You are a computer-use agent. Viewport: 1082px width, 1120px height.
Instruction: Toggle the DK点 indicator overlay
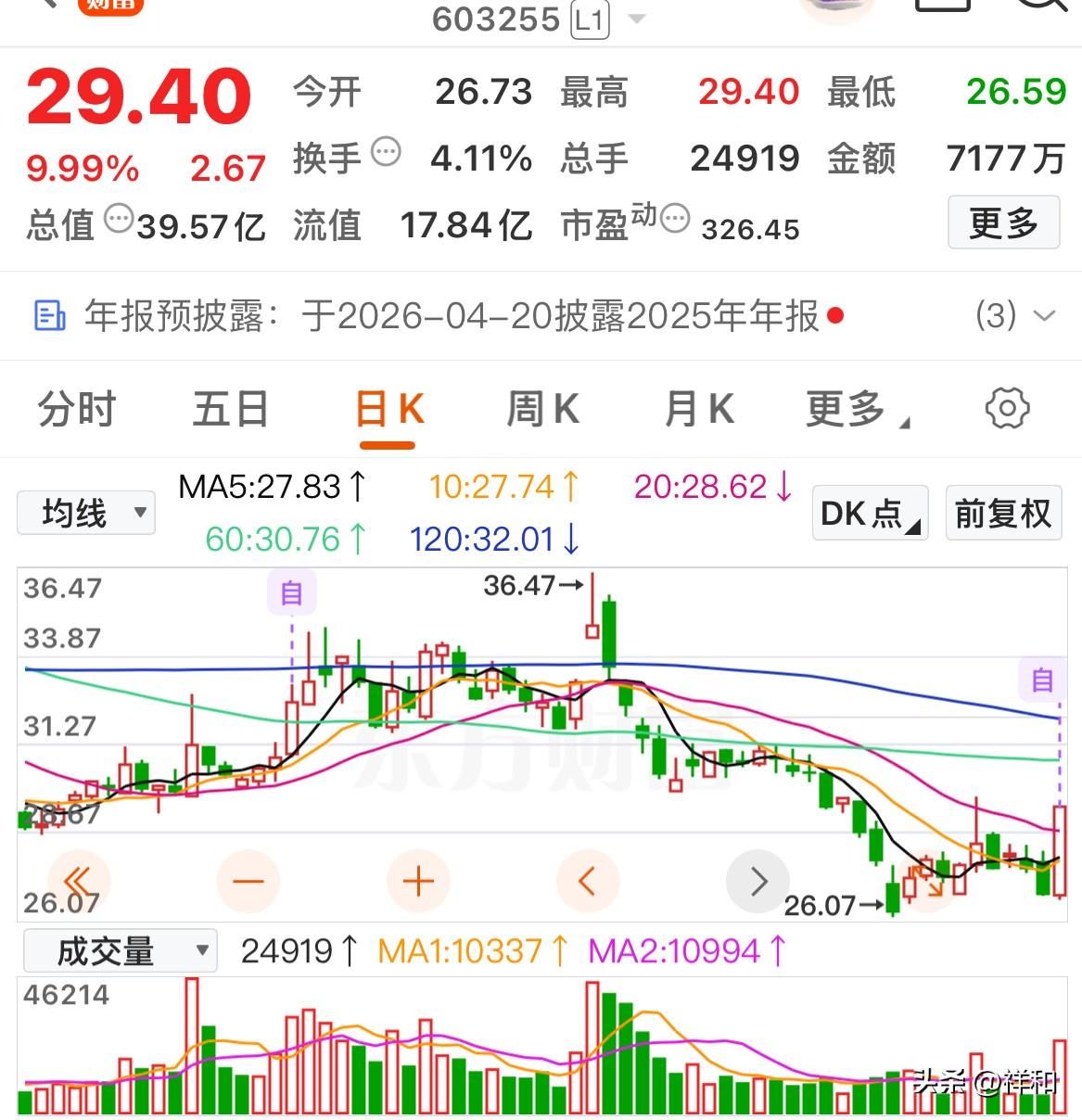tap(868, 514)
